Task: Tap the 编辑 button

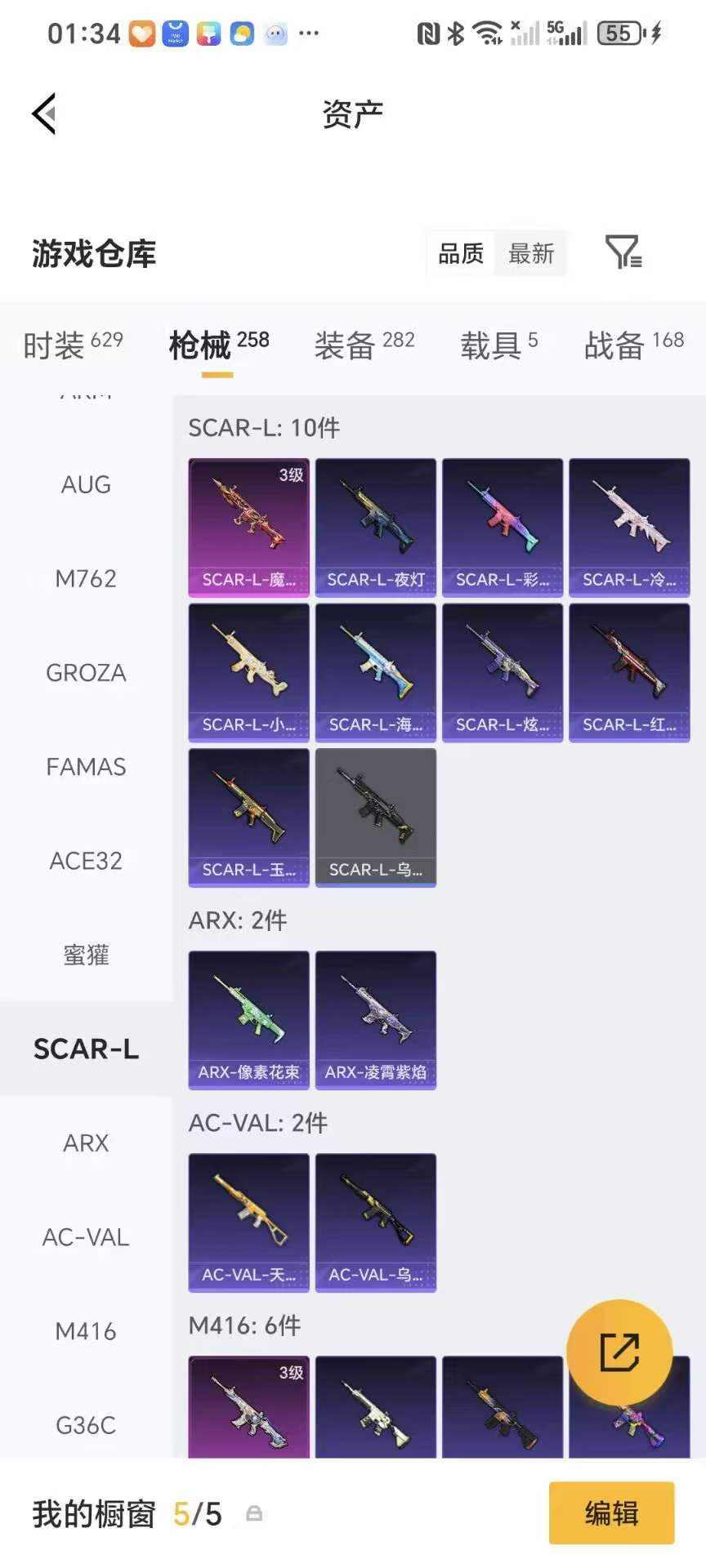Action: (611, 1513)
